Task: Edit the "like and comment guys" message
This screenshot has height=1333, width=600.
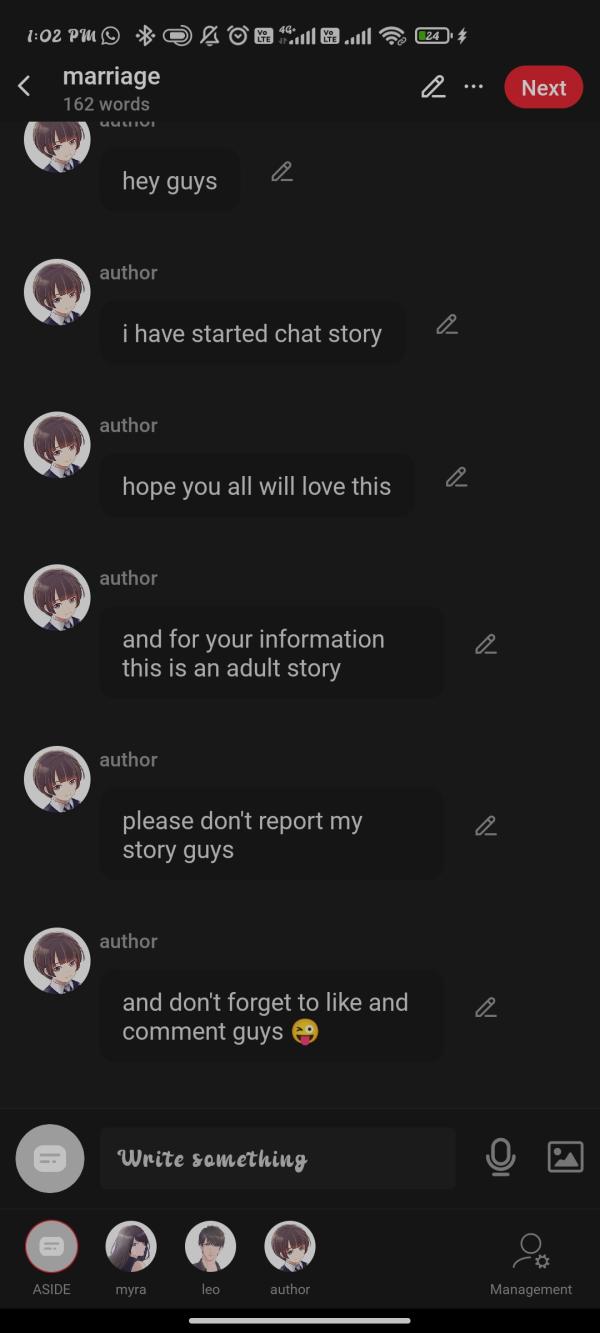Action: (486, 1008)
